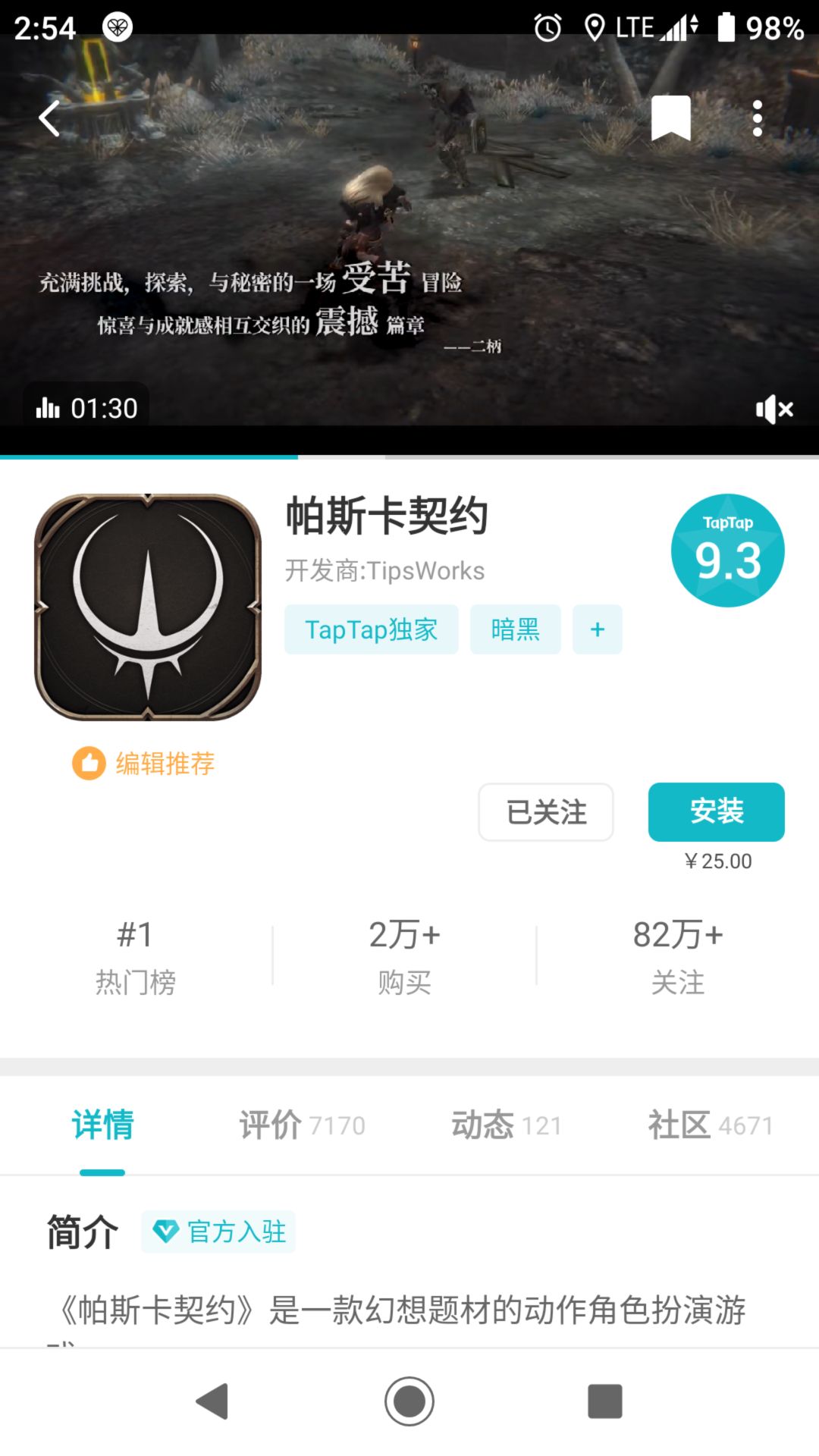
Task: Open the TapTap 9.3 rating badge
Action: pos(726,550)
